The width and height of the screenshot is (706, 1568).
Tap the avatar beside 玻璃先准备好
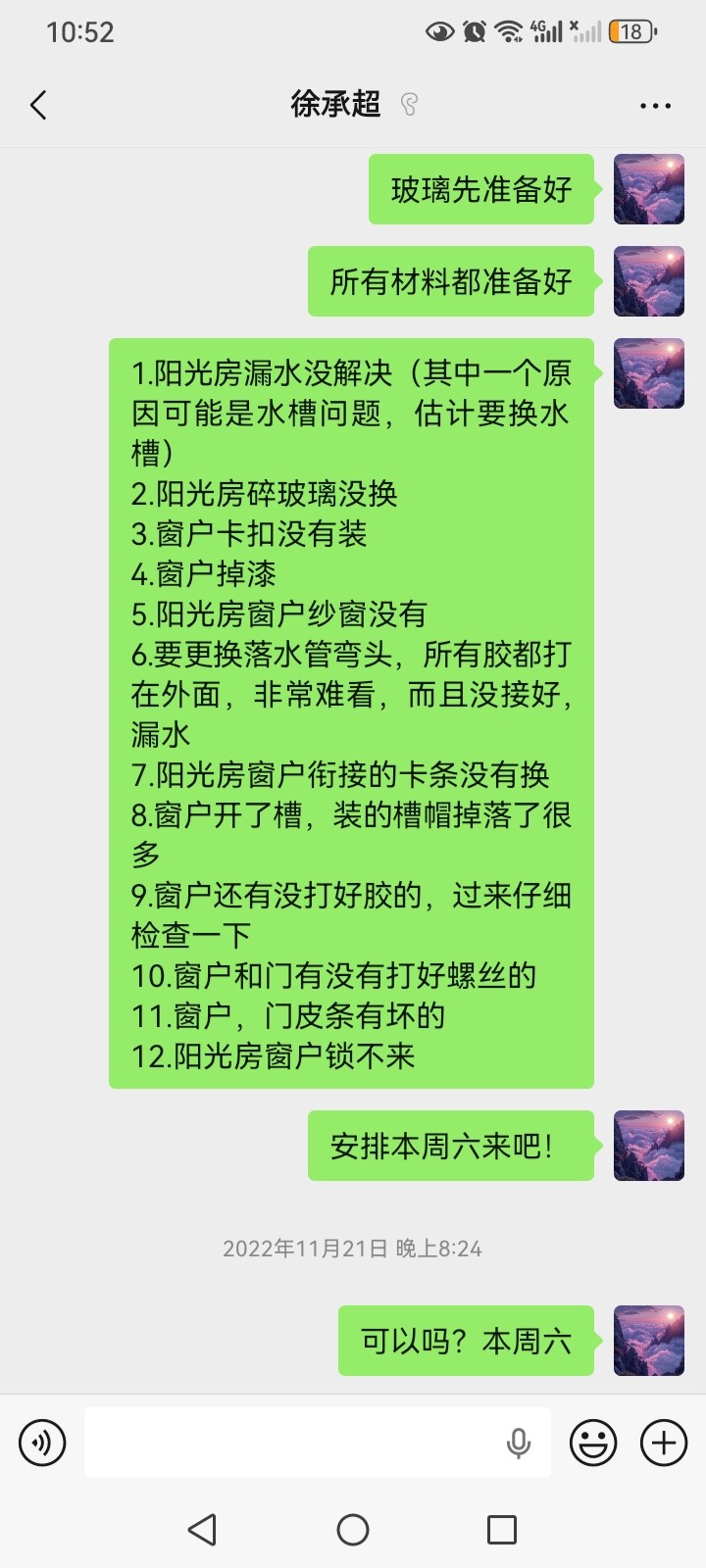pyautogui.click(x=649, y=189)
